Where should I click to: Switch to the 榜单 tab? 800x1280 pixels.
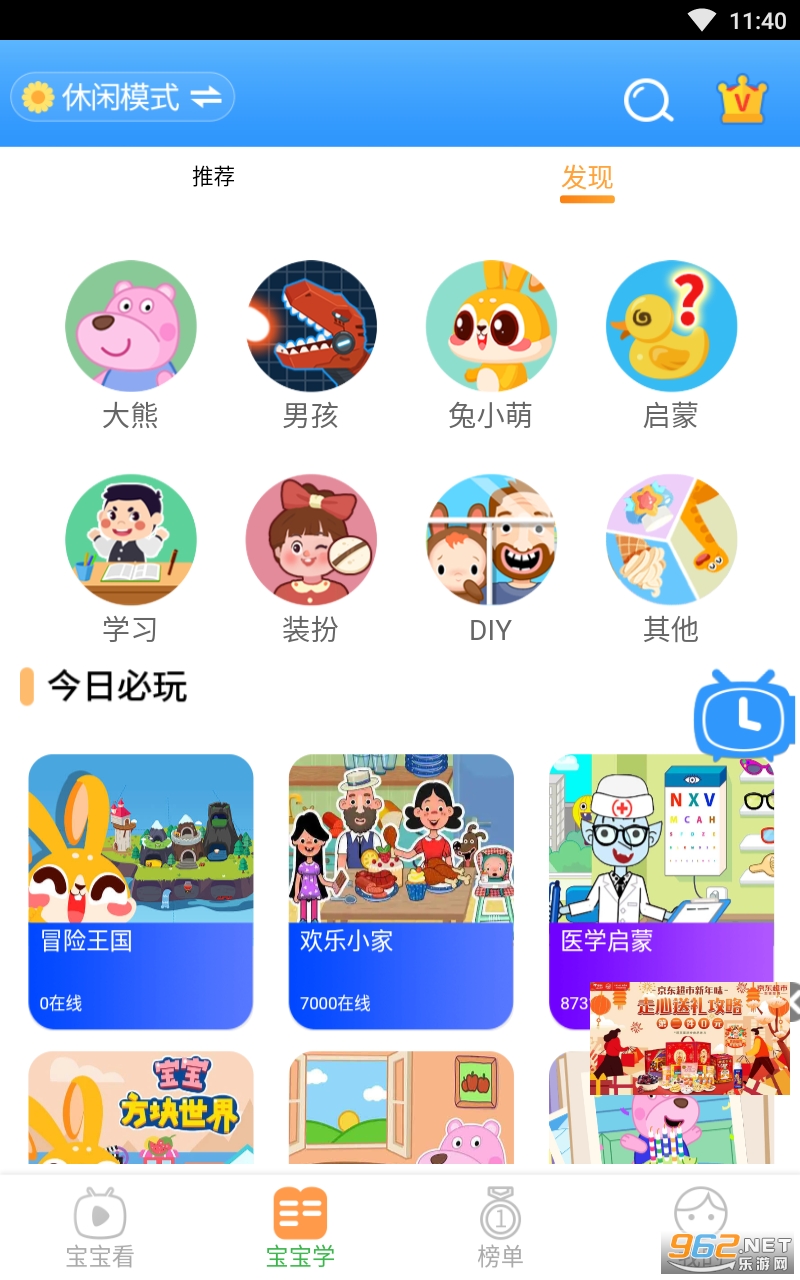(x=500, y=1225)
